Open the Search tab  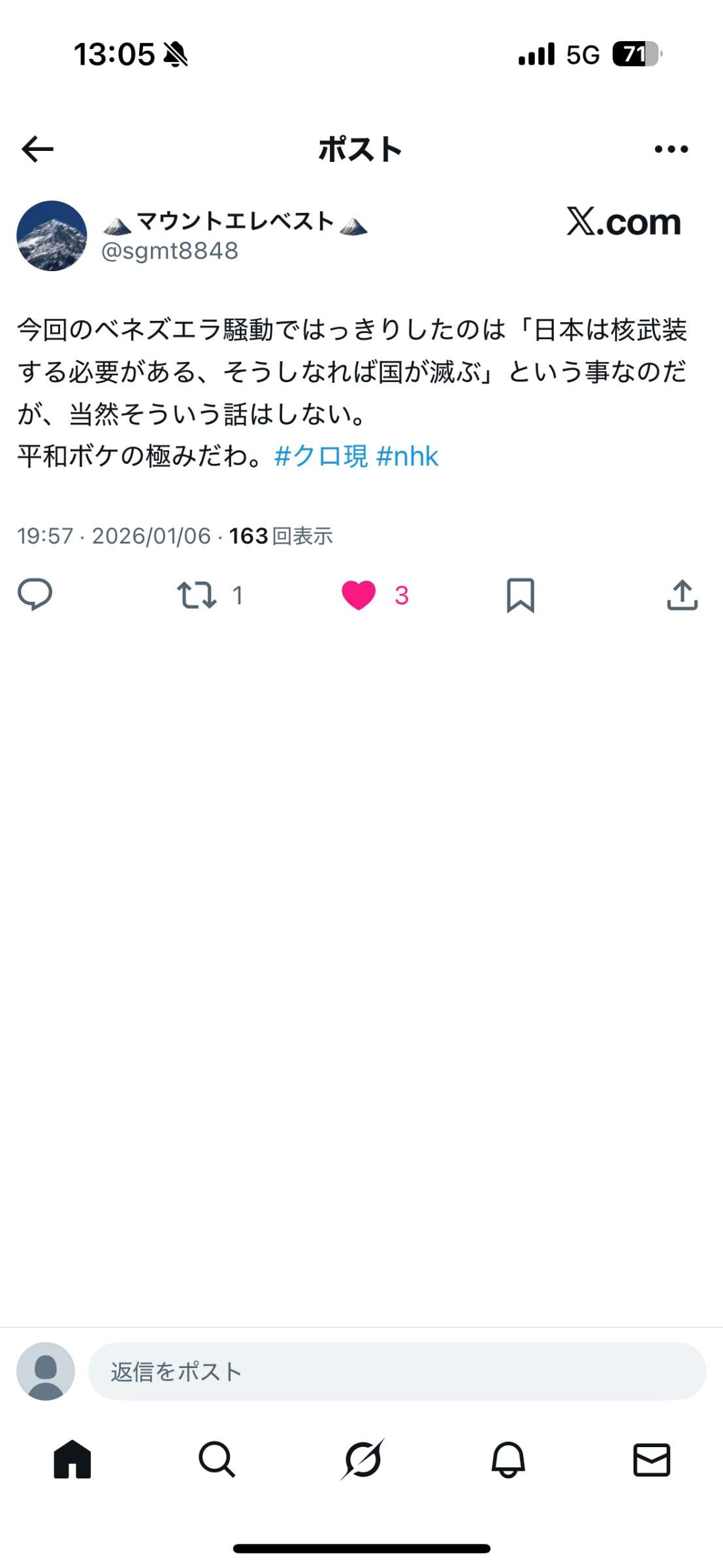pyautogui.click(x=217, y=1460)
